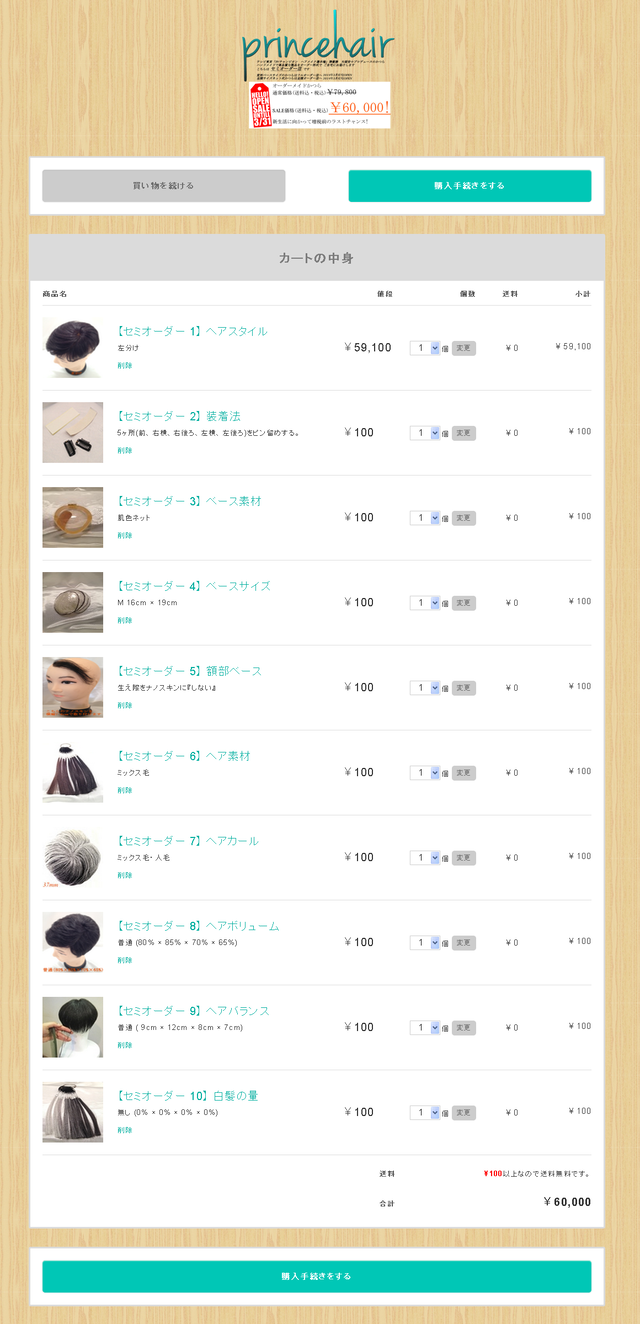Open quantity dropdown for ヘアカール item
Viewport: 640px width, 1324px height.
(x=425, y=858)
